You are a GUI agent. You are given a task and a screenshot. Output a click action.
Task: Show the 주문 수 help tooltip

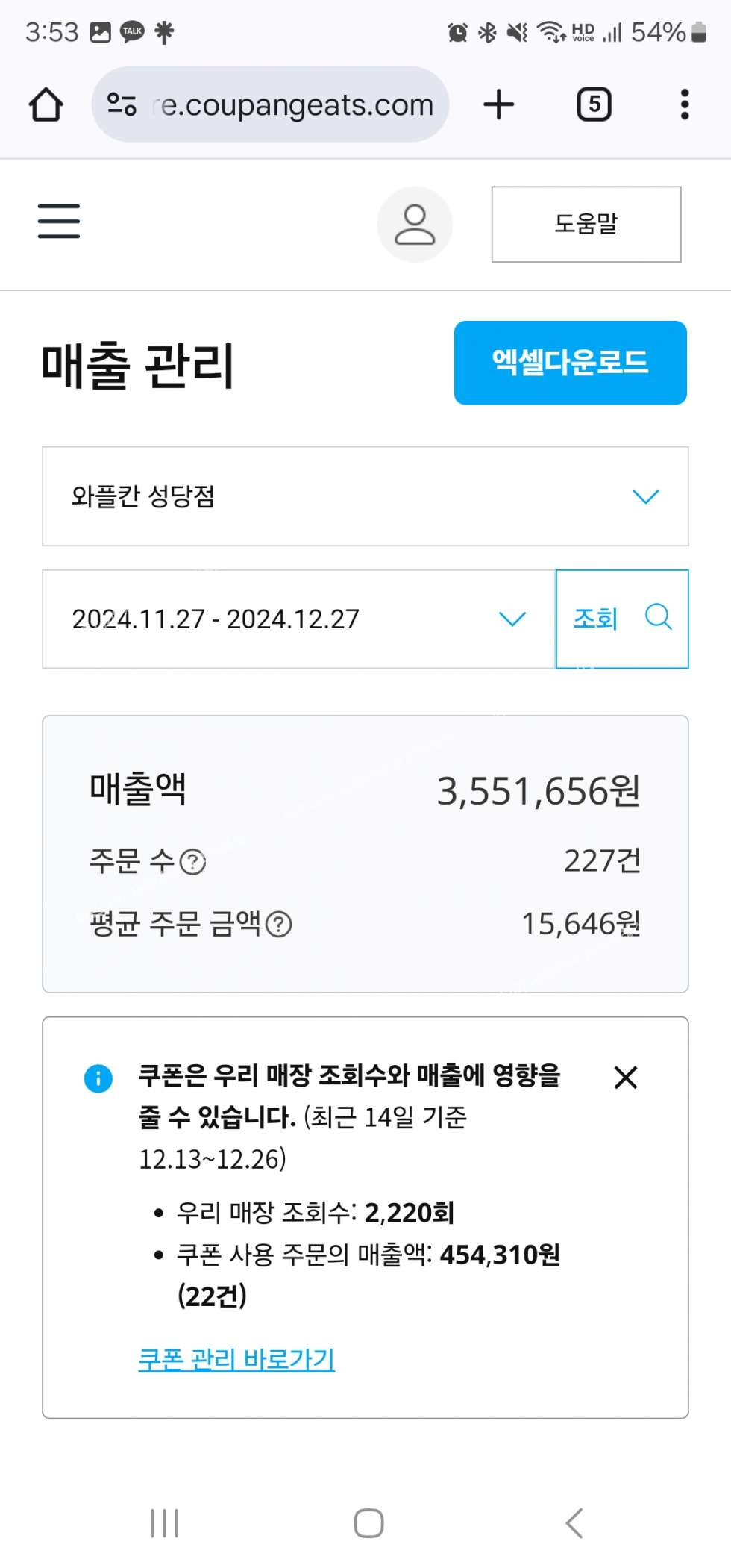(193, 863)
